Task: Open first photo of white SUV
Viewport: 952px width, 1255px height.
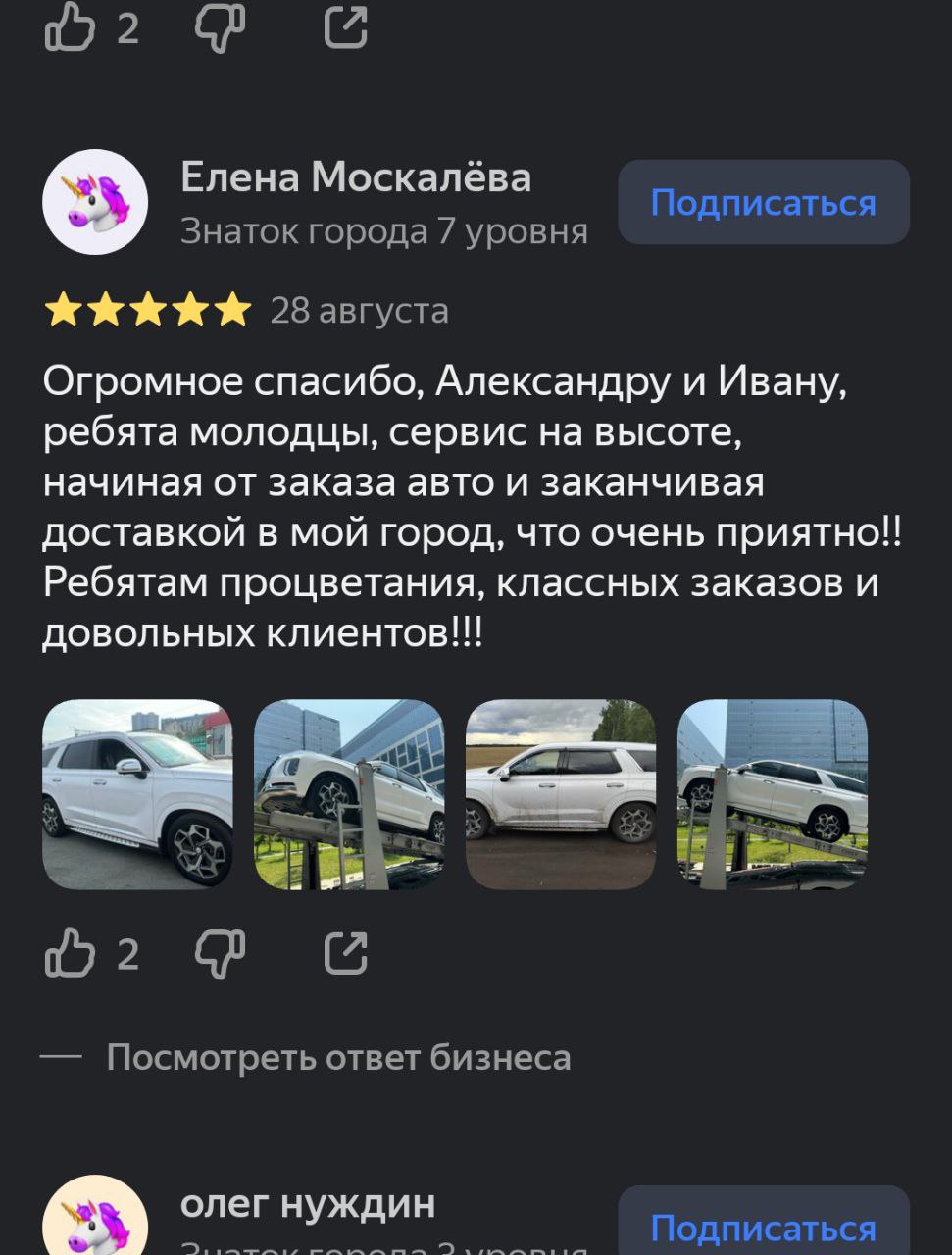Action: [x=137, y=794]
